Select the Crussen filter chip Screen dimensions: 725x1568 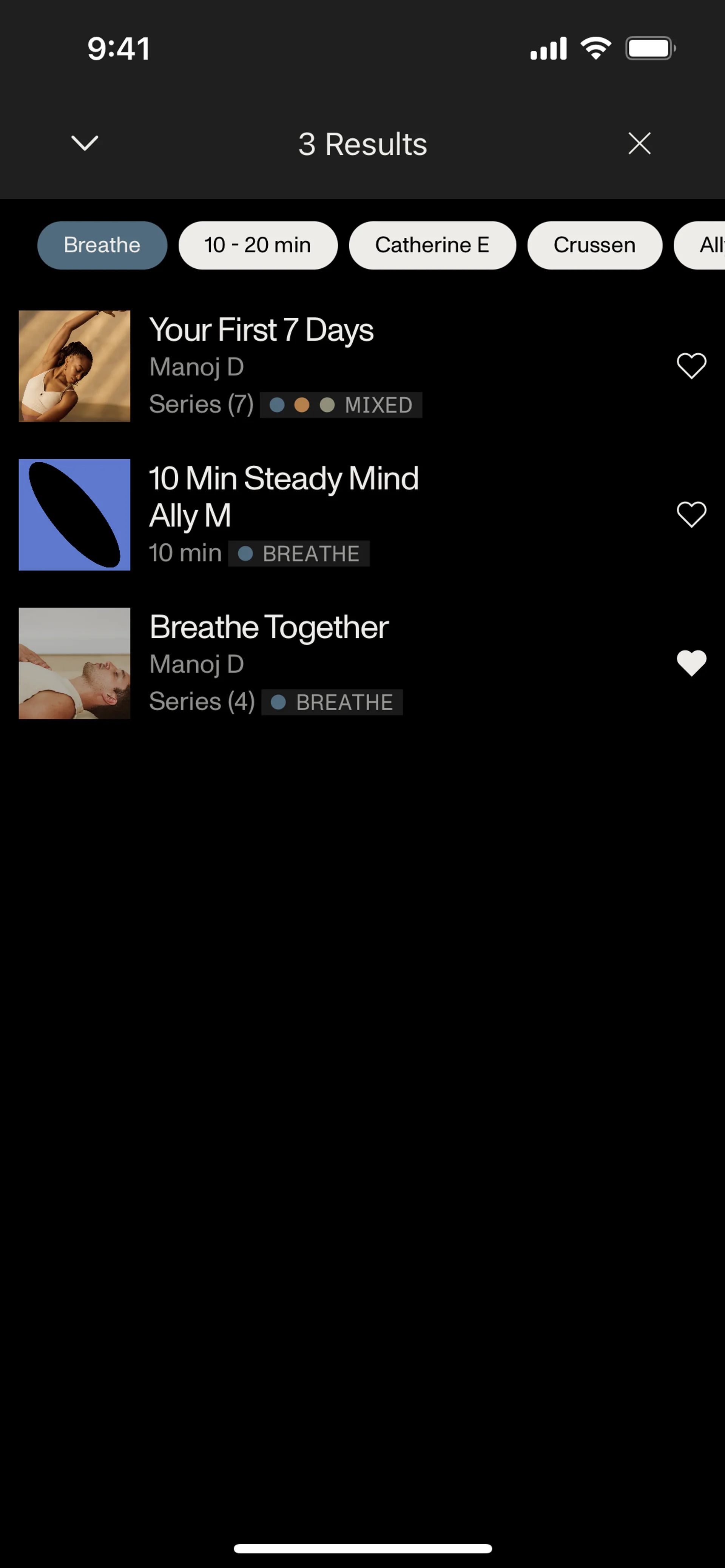click(x=594, y=245)
